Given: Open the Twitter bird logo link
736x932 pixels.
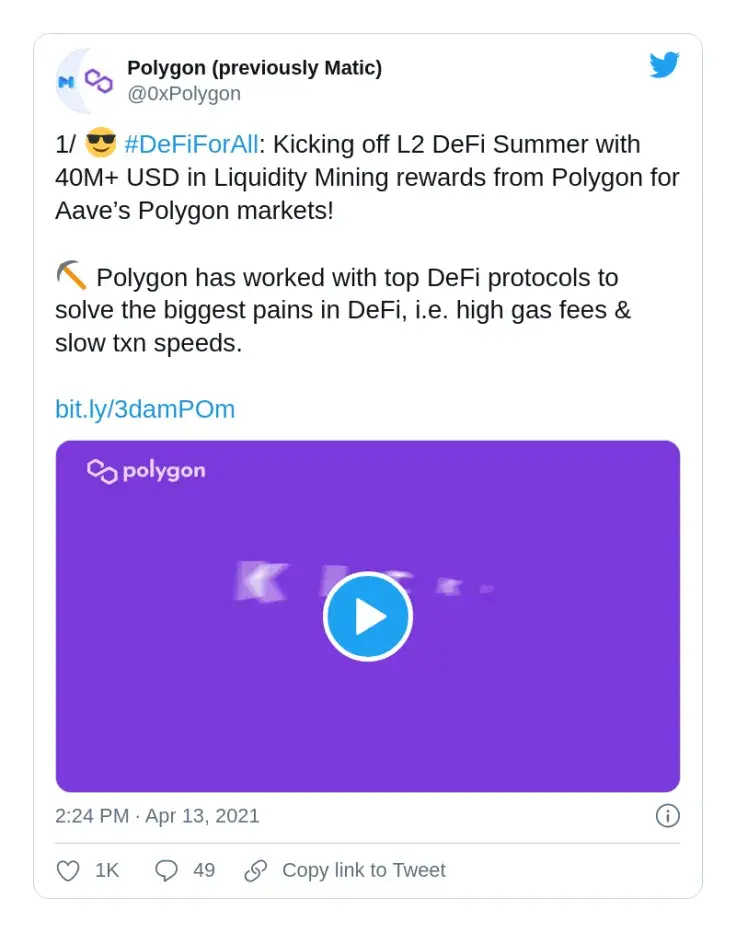Looking at the screenshot, I should coord(664,66).
